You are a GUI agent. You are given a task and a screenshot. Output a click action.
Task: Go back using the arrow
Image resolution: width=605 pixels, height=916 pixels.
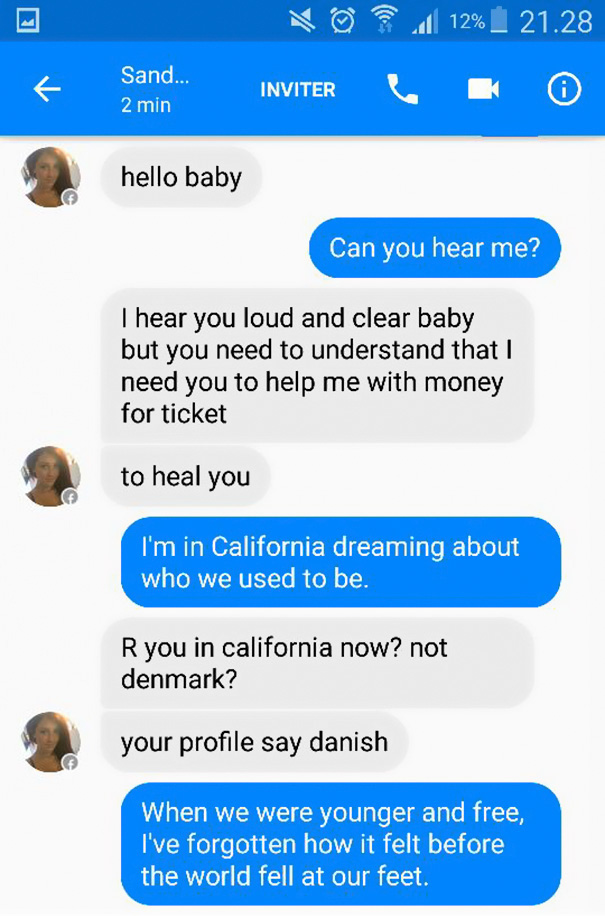tap(47, 89)
